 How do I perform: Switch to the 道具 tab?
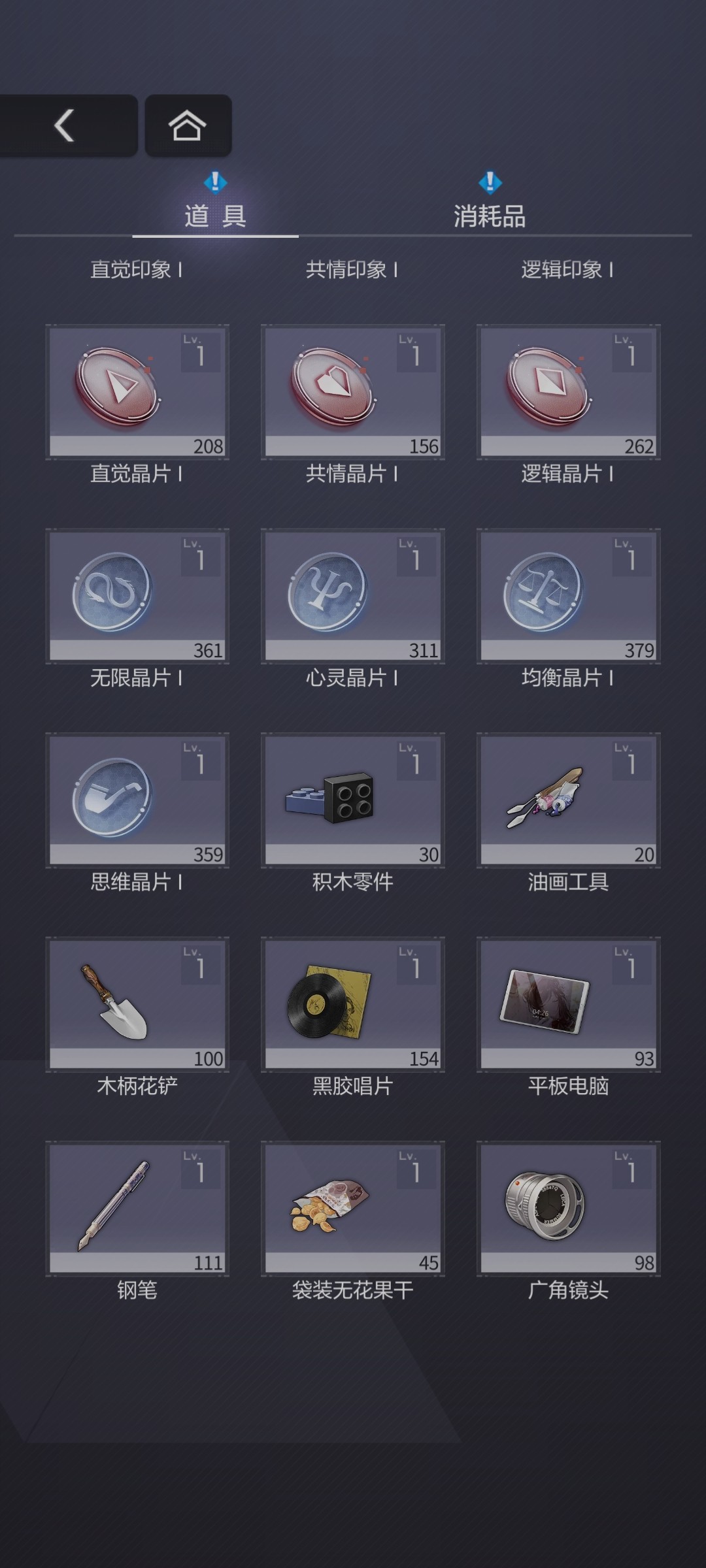(x=215, y=215)
